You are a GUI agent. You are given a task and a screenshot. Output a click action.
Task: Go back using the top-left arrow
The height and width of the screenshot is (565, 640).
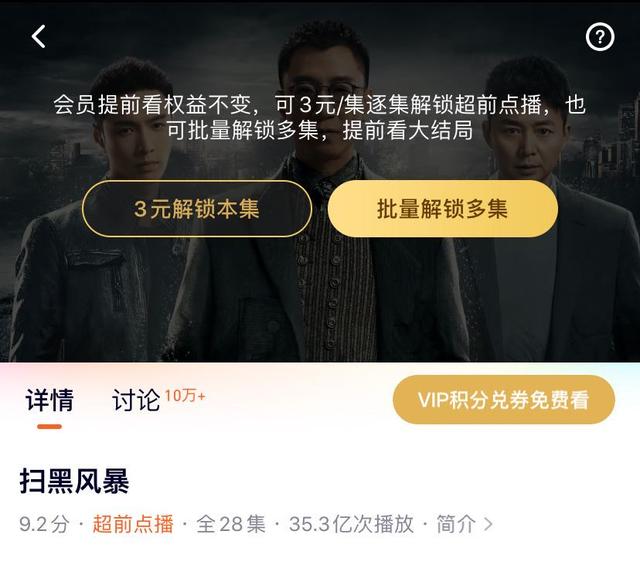pyautogui.click(x=39, y=37)
